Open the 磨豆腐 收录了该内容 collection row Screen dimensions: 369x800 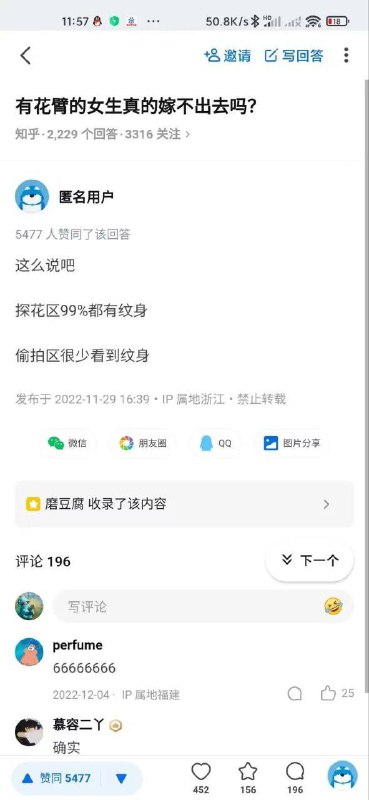click(x=184, y=504)
